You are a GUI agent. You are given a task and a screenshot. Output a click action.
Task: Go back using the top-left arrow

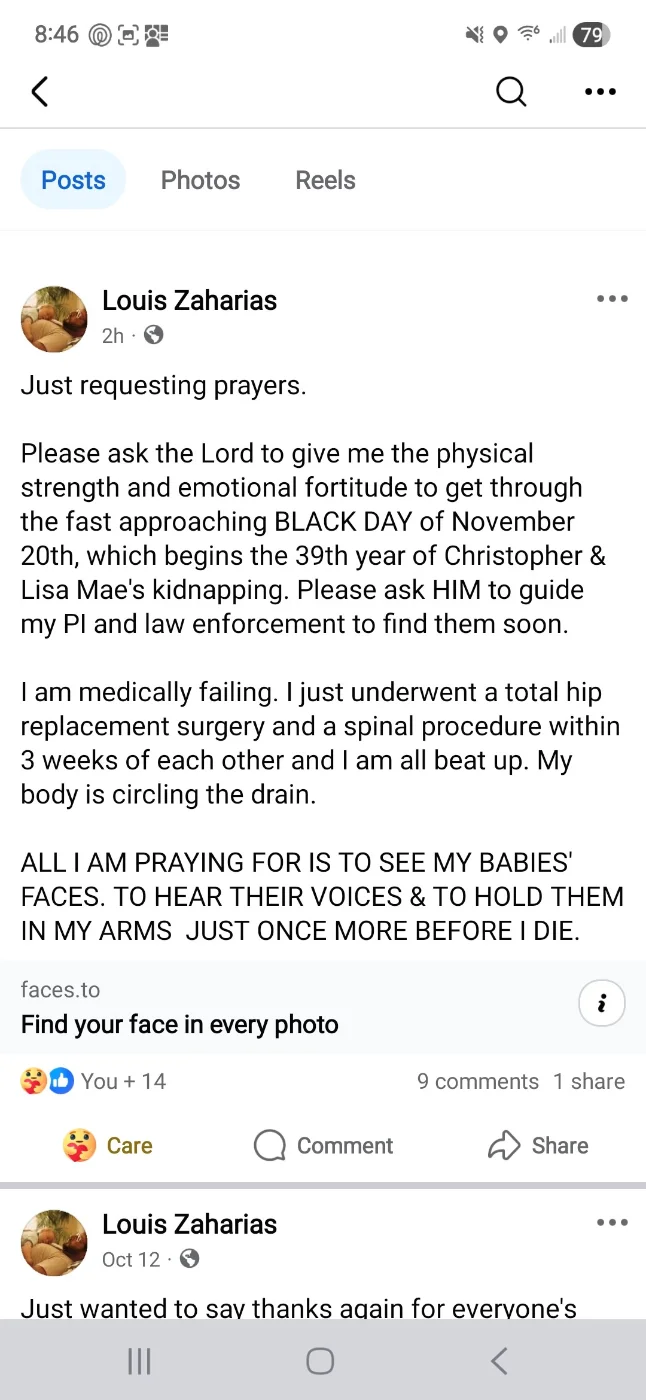(39, 92)
